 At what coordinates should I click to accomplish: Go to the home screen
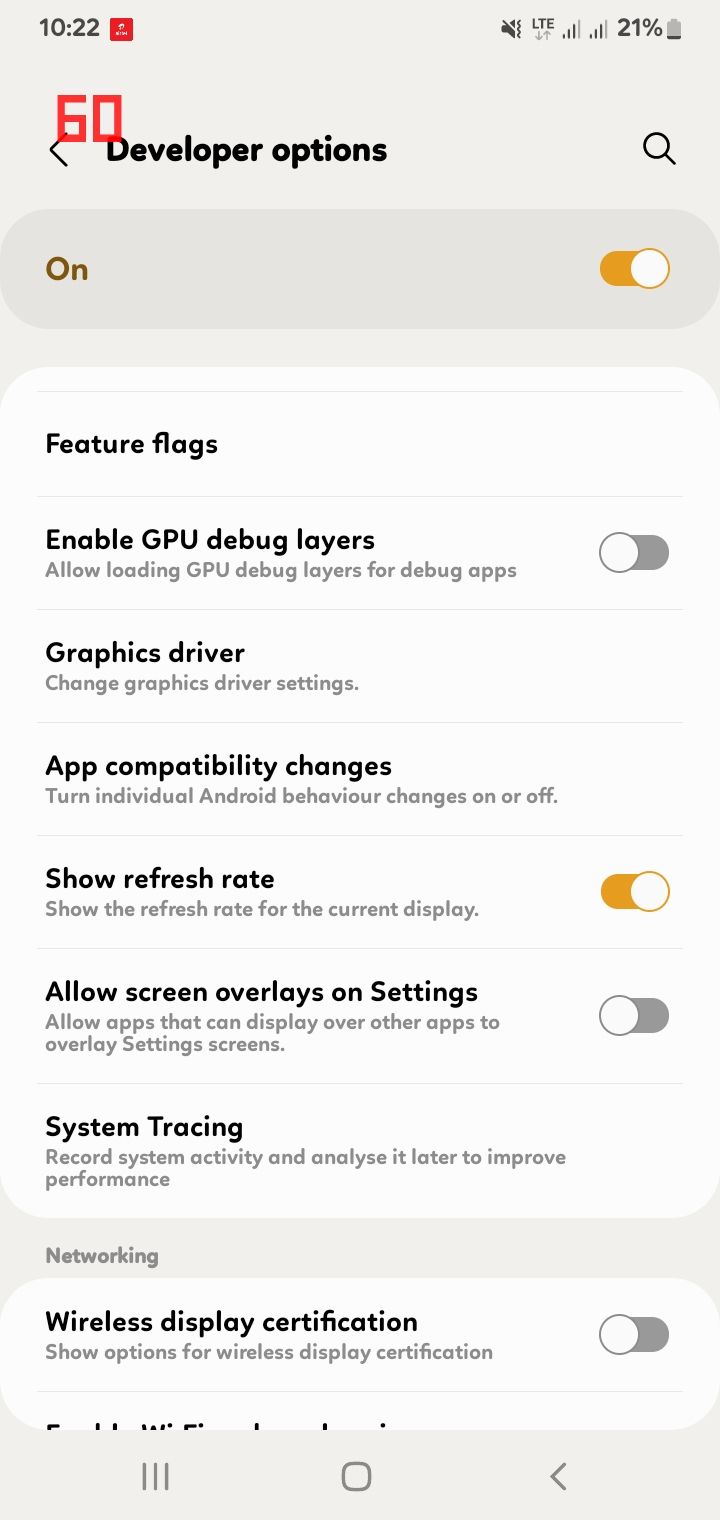click(x=356, y=1476)
